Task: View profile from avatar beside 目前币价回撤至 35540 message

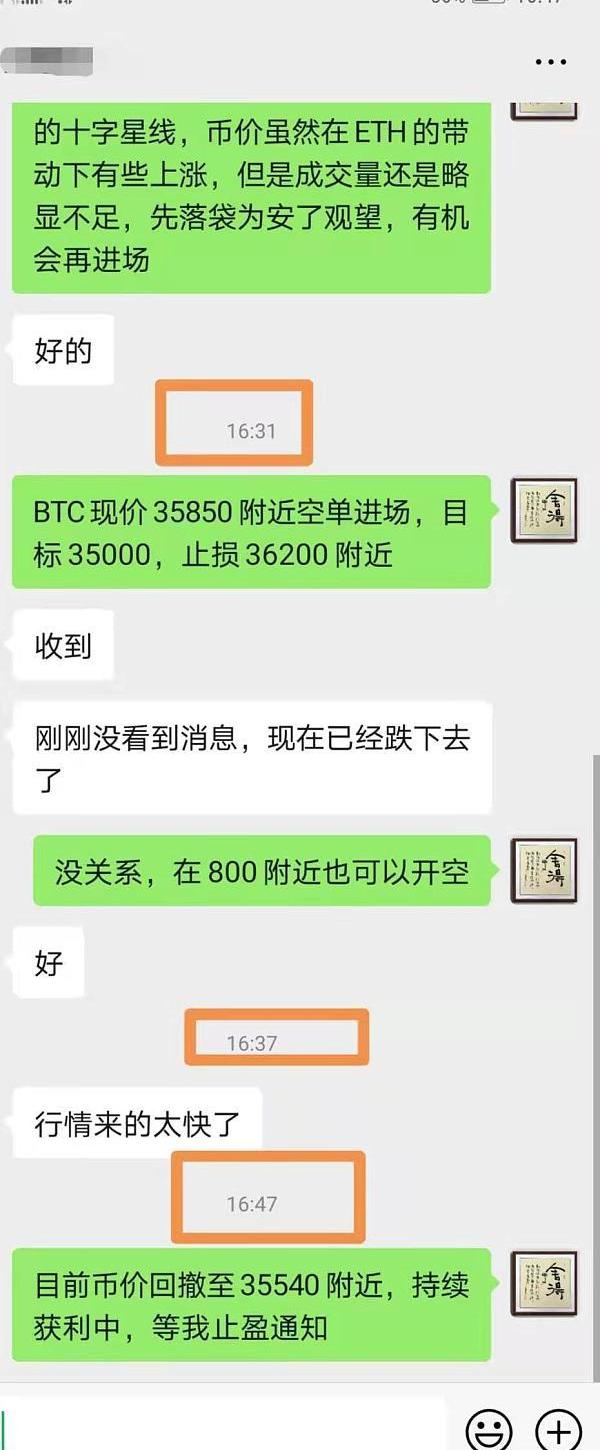Action: [x=544, y=1283]
